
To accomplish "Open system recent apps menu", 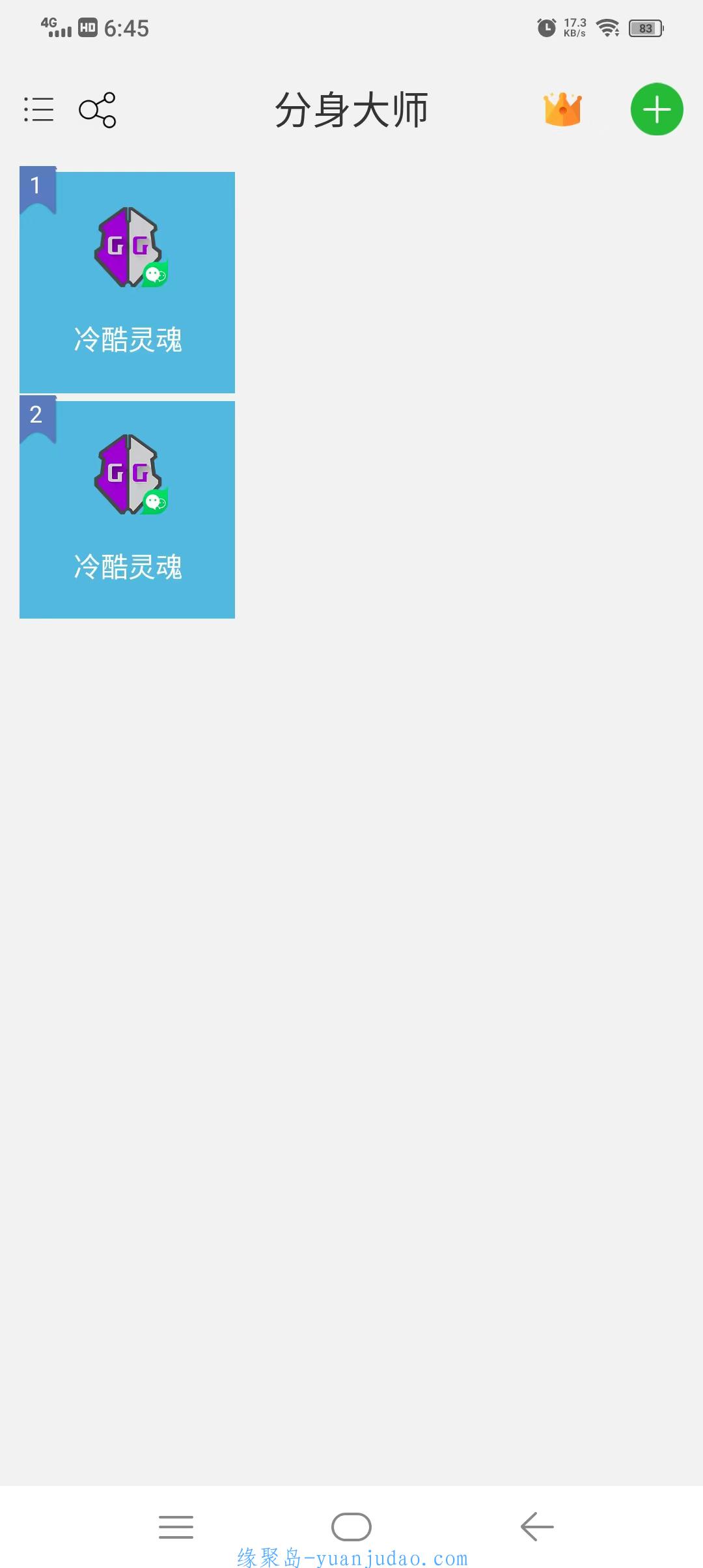I will pyautogui.click(x=176, y=1527).
